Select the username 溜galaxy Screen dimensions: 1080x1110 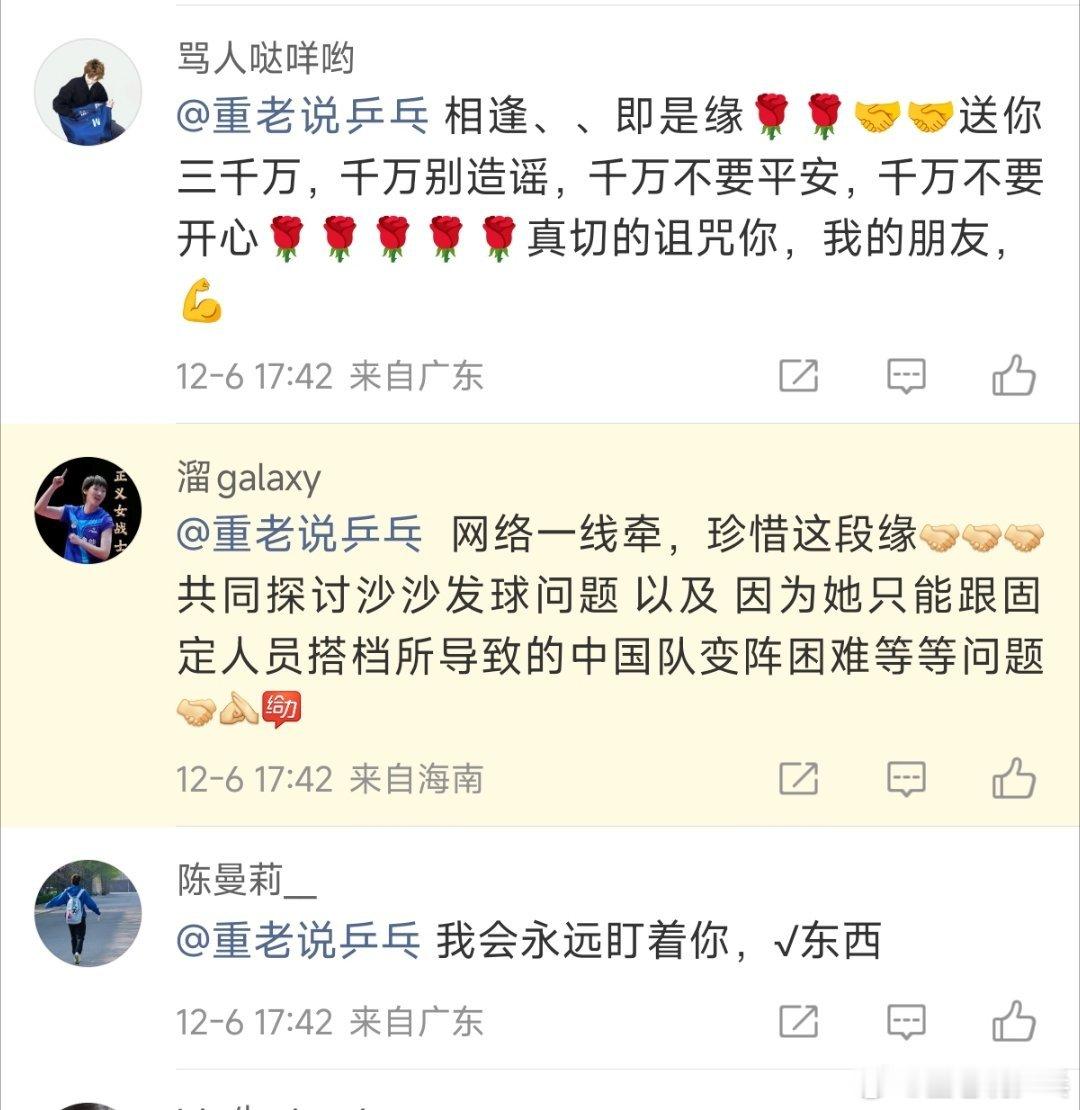[245, 478]
